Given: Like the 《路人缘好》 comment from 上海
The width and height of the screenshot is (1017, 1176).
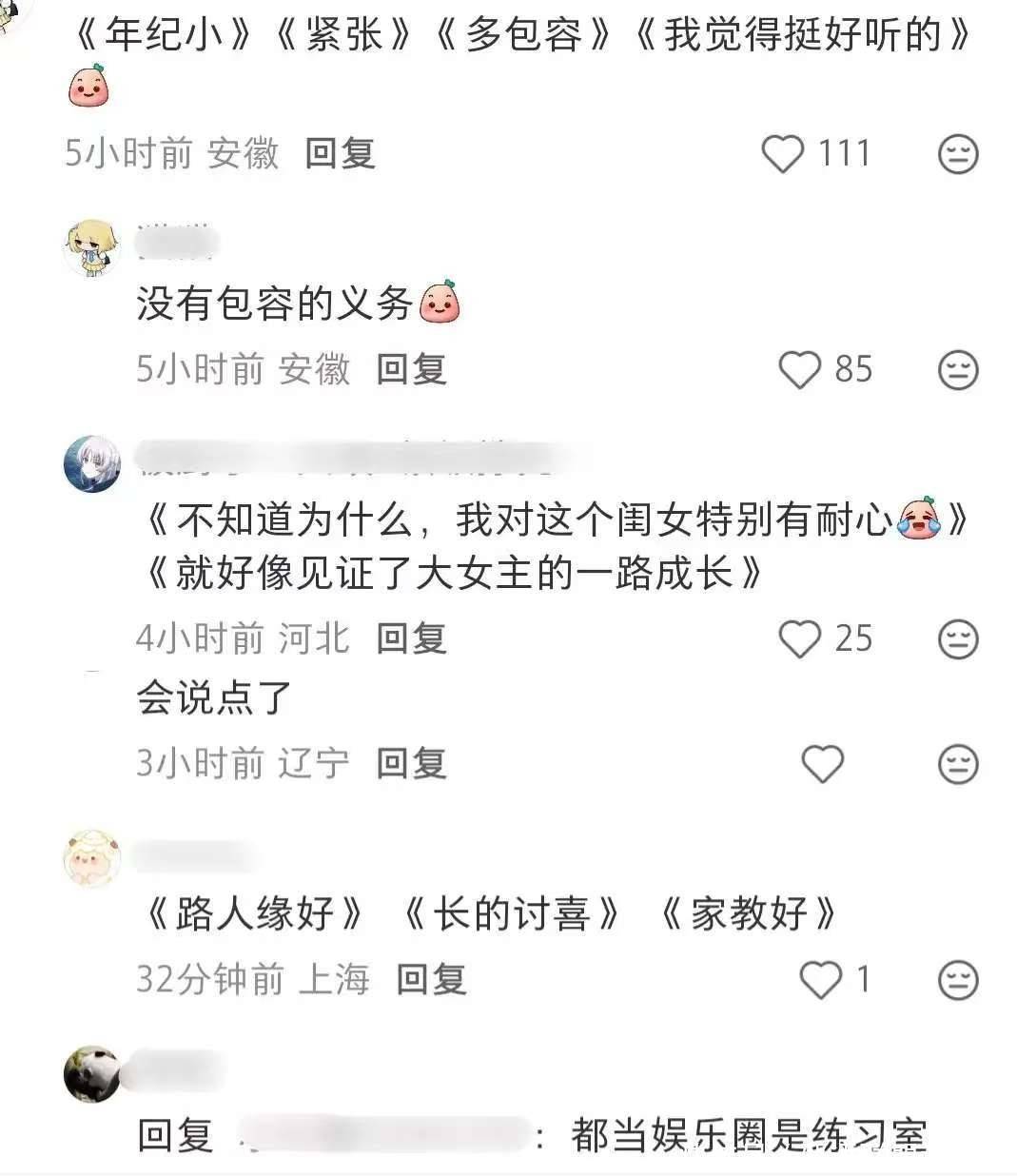Looking at the screenshot, I should pos(820,980).
